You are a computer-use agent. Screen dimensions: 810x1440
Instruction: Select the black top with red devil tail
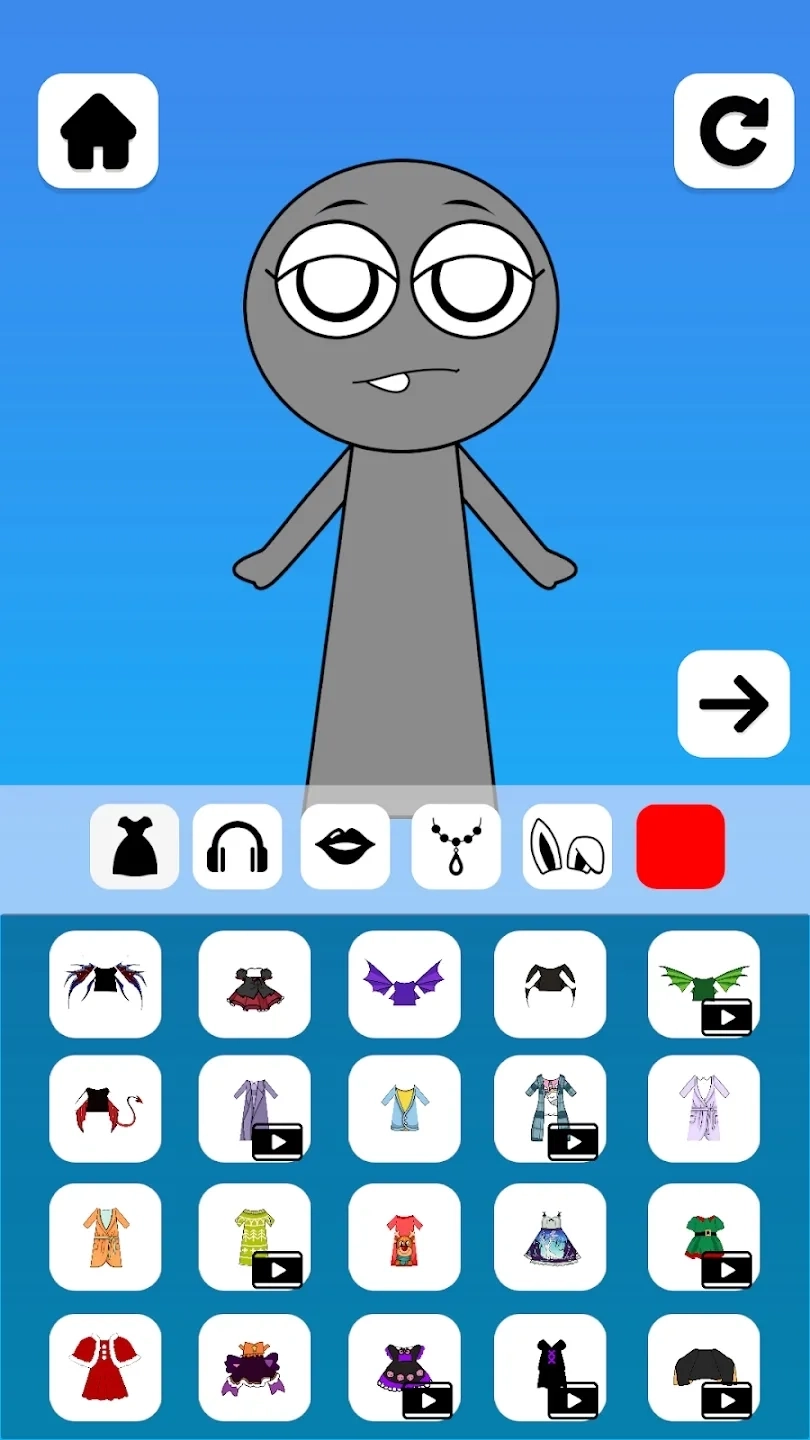pos(105,1109)
